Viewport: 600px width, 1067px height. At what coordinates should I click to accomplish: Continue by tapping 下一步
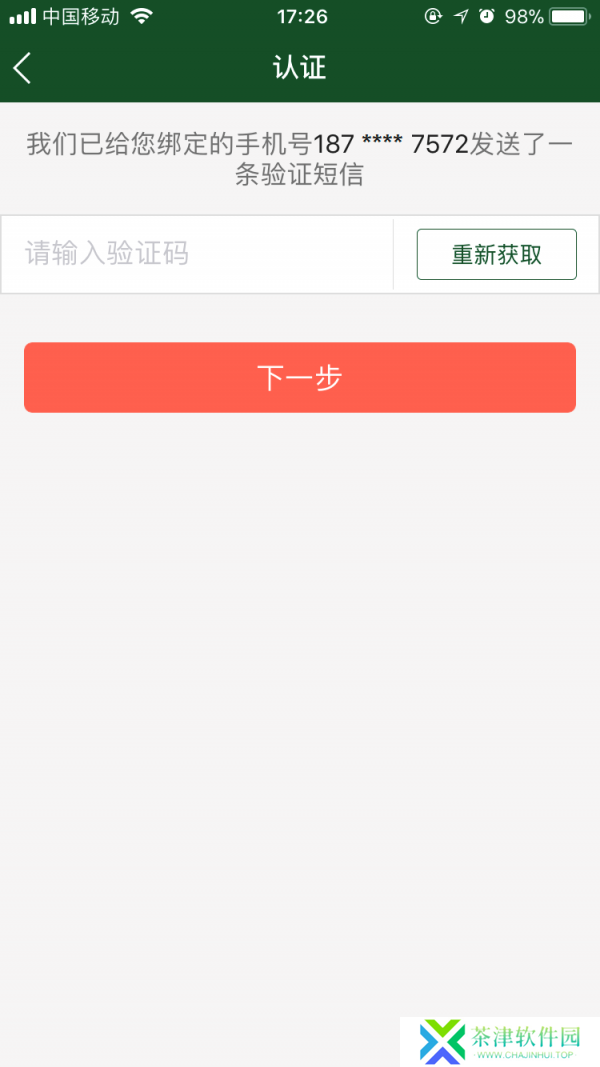coord(300,378)
